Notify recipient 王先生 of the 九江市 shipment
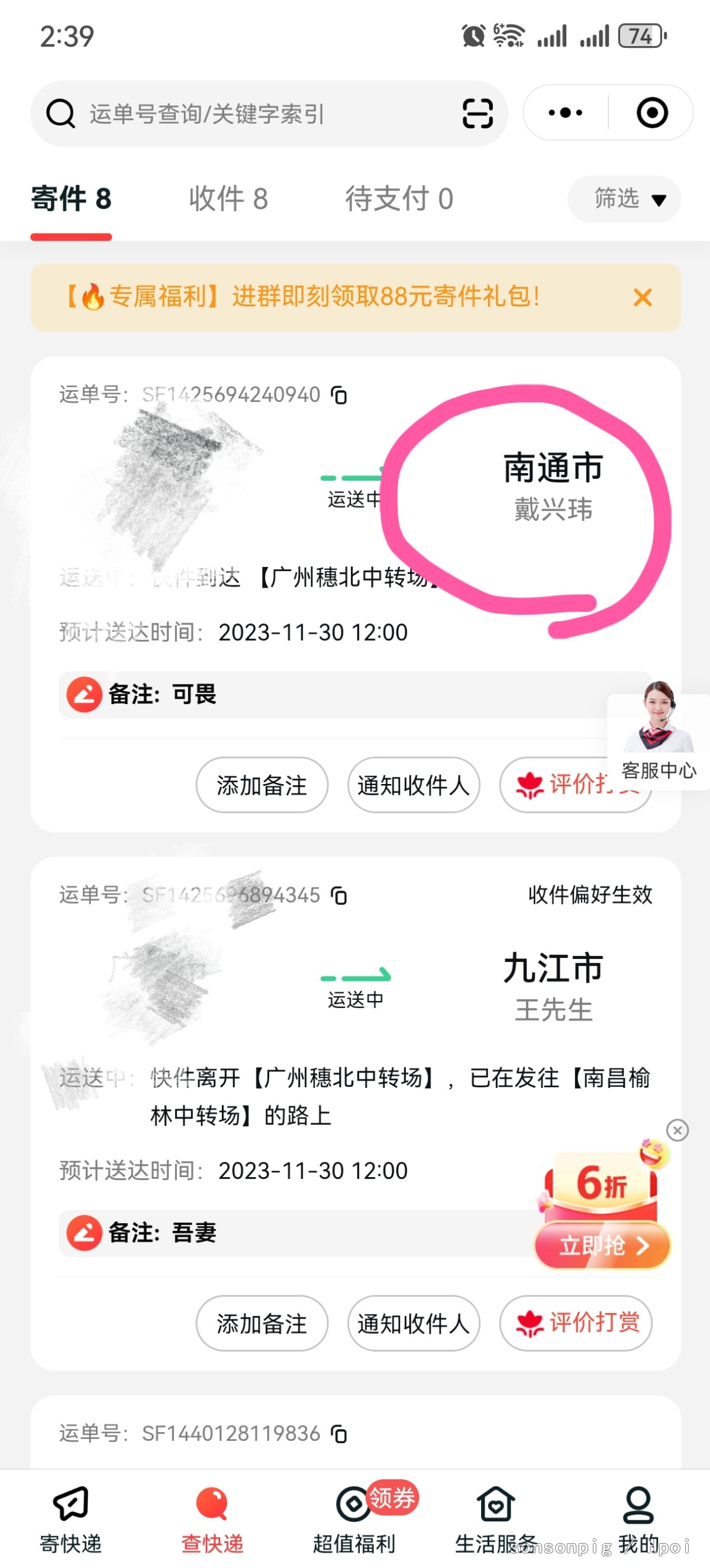710x1568 pixels. [x=414, y=1323]
